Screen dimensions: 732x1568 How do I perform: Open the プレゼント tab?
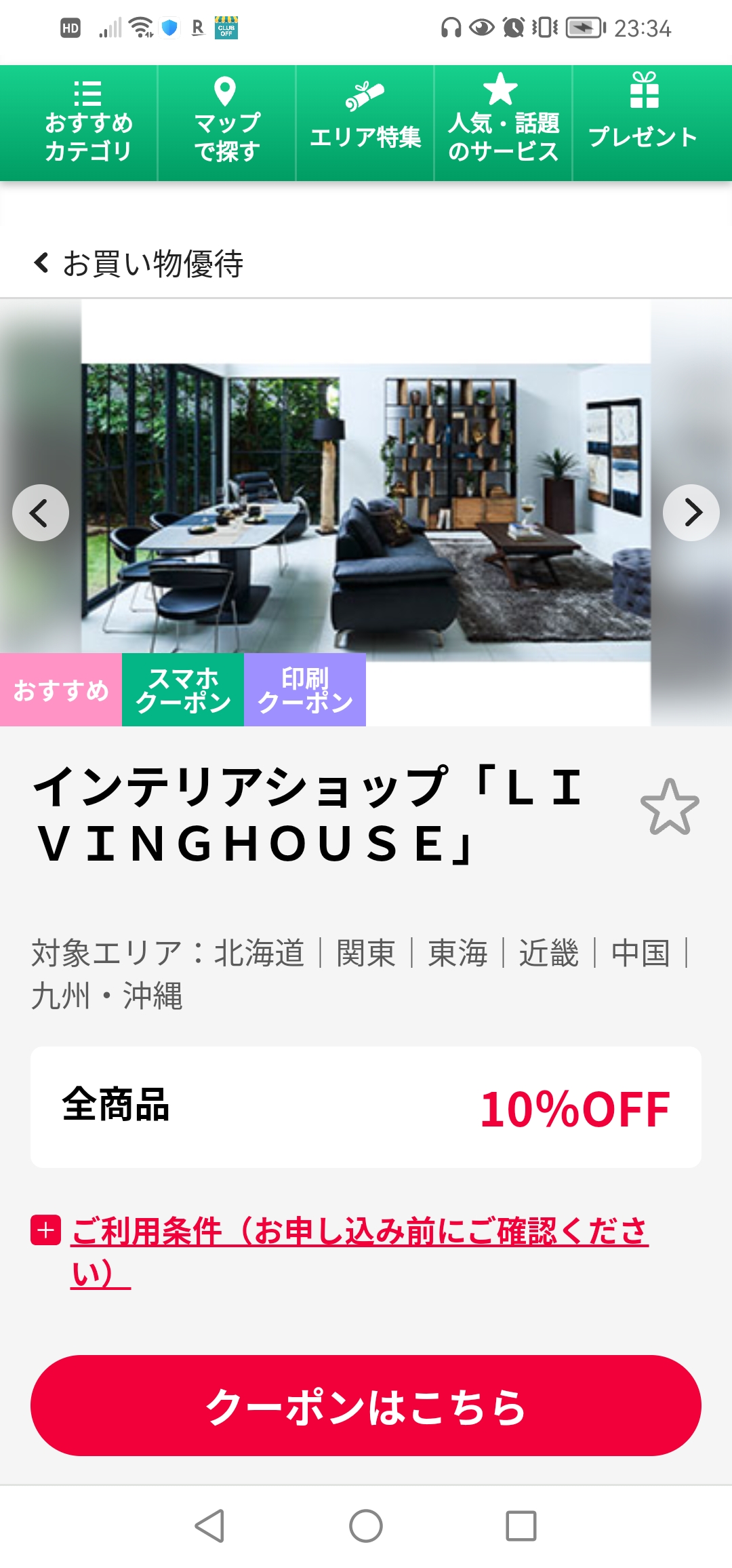click(643, 123)
